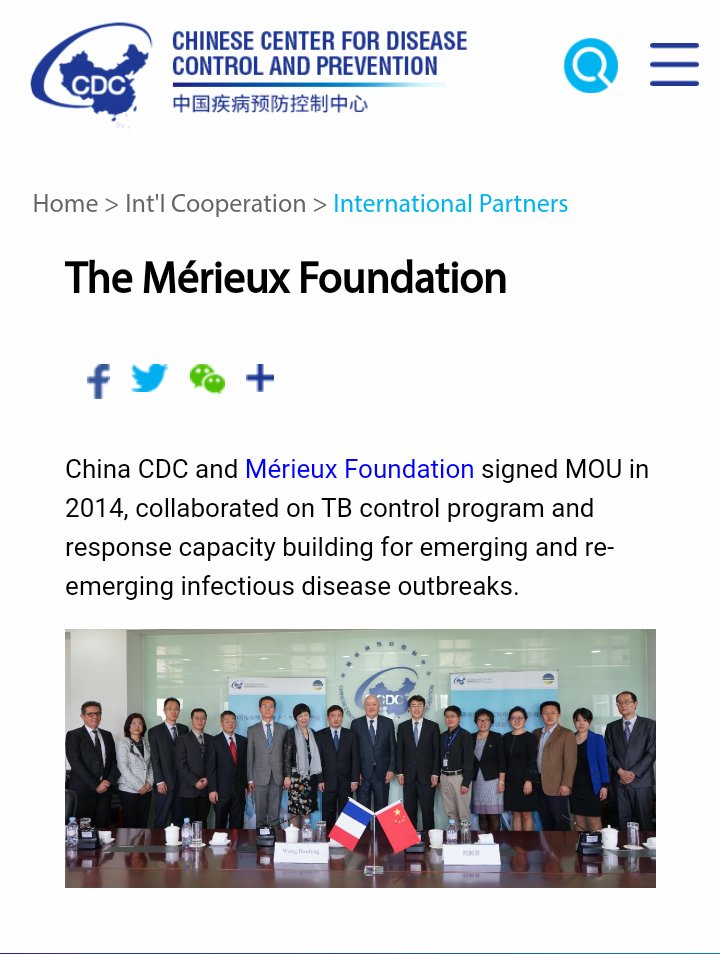Image resolution: width=720 pixels, height=954 pixels.
Task: Share the page via WeChat
Action: 207,379
